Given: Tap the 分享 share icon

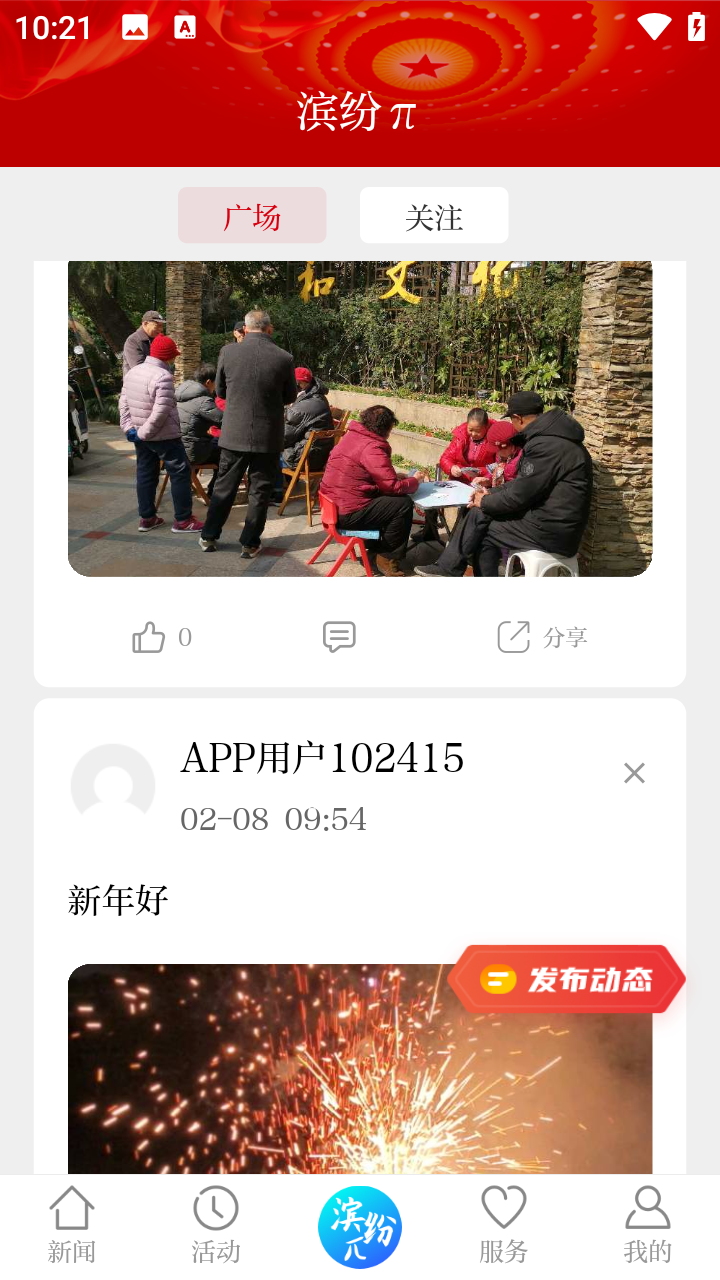Looking at the screenshot, I should tap(540, 636).
